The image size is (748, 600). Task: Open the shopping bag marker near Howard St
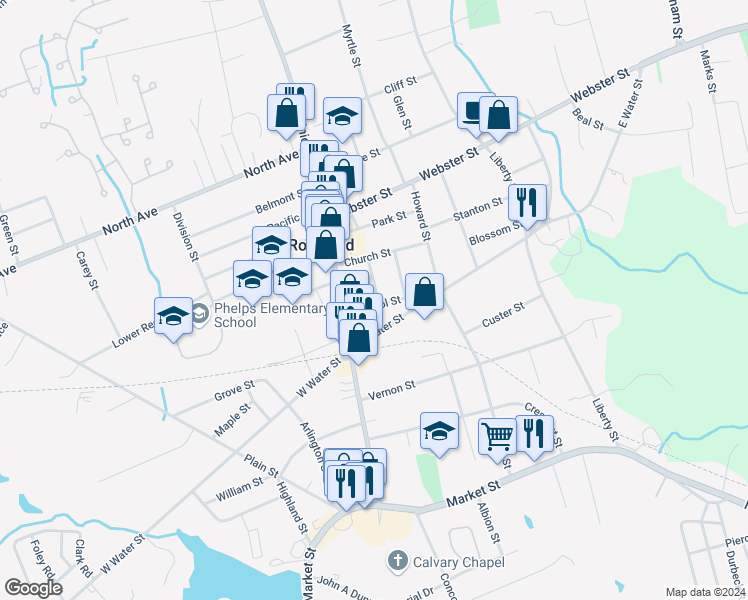[424, 292]
